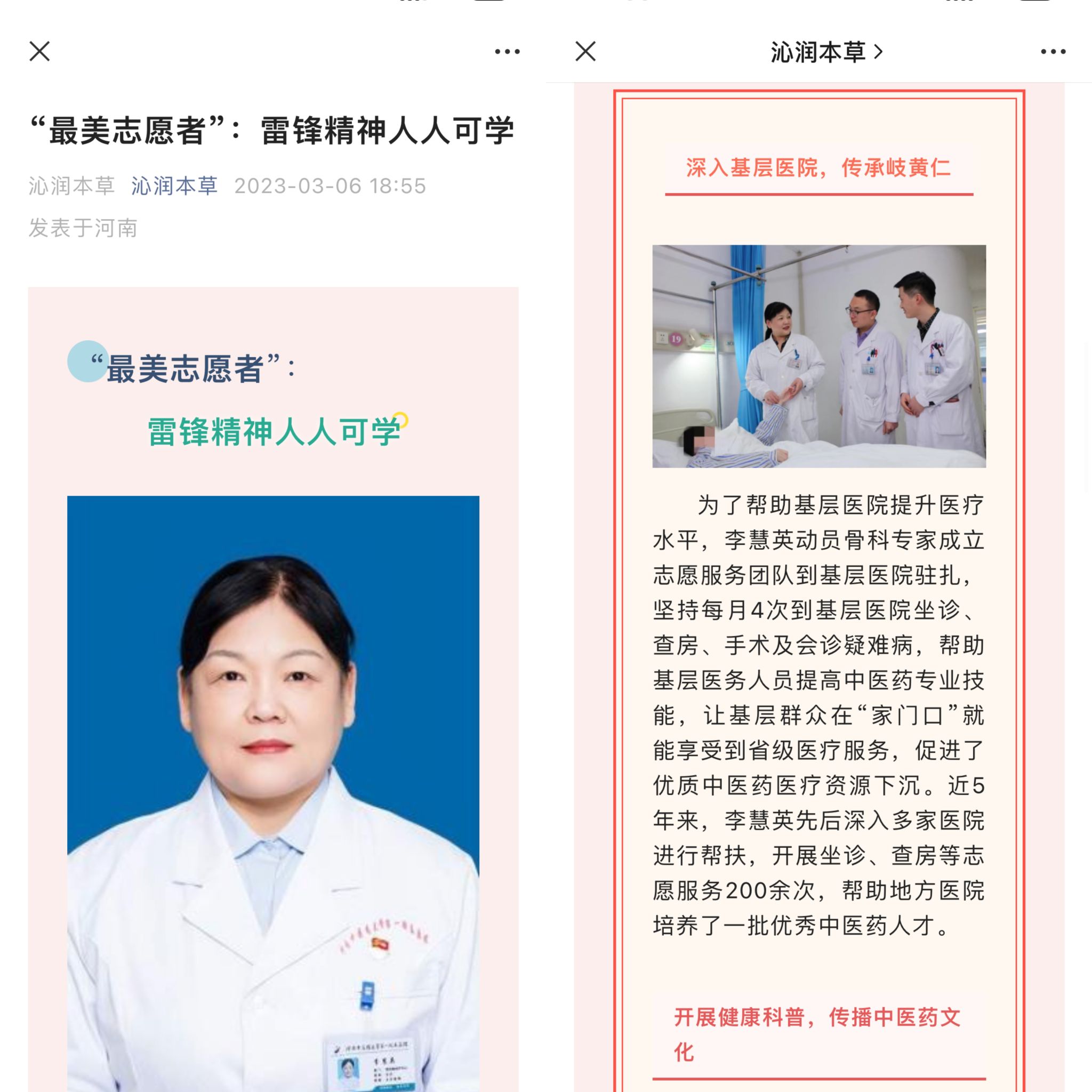This screenshot has height=1092, width=1092.
Task: Open the right pane's more options menu
Action: [1053, 51]
